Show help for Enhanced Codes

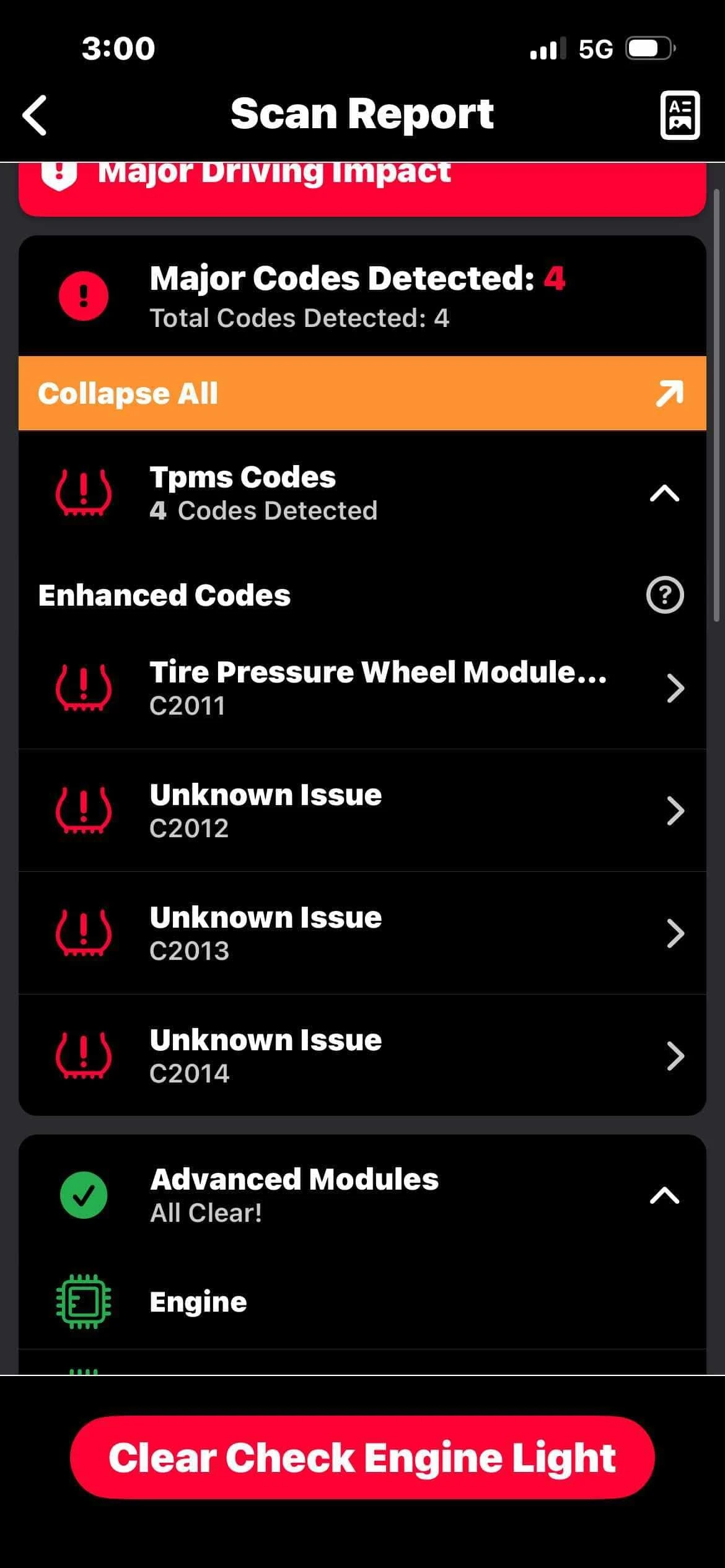click(x=664, y=595)
